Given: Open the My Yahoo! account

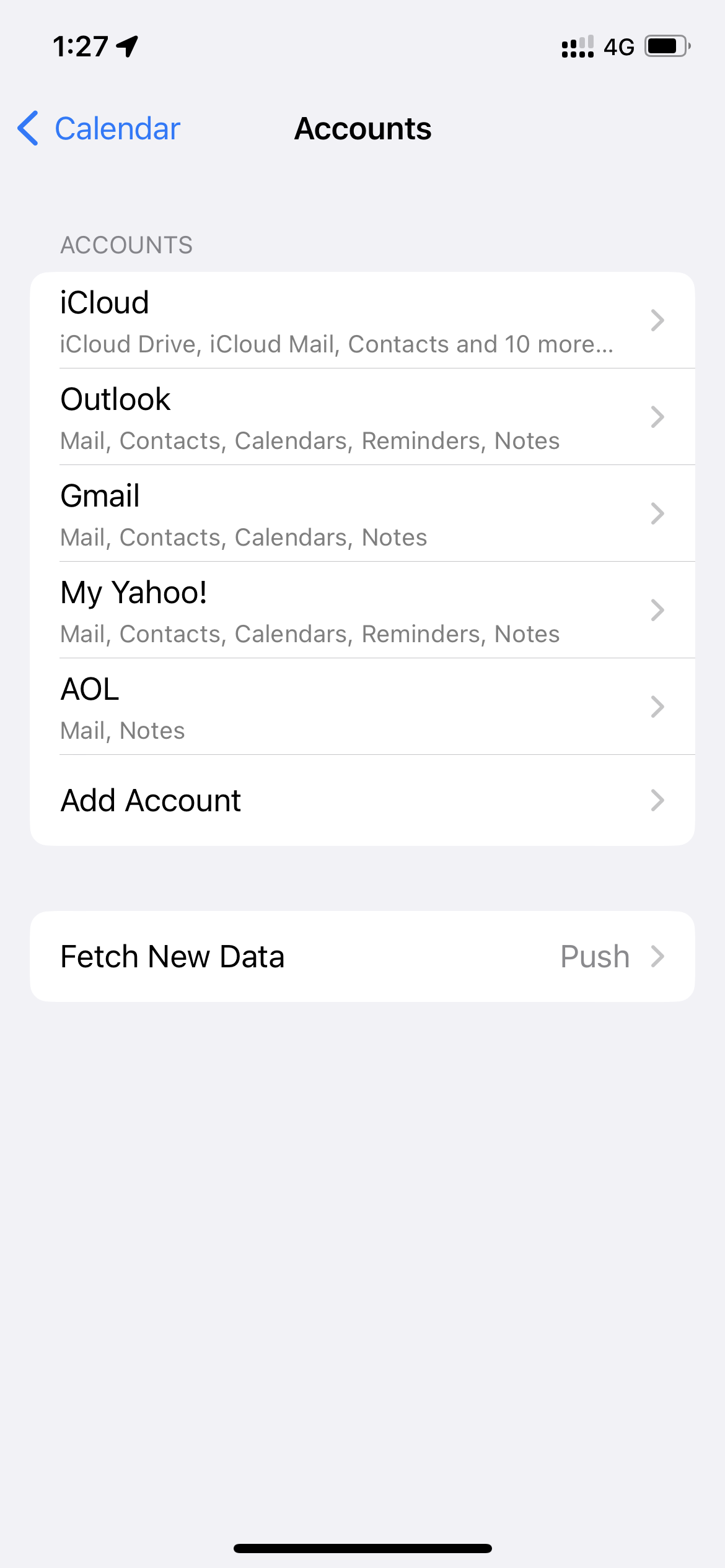Looking at the screenshot, I should 362,611.
